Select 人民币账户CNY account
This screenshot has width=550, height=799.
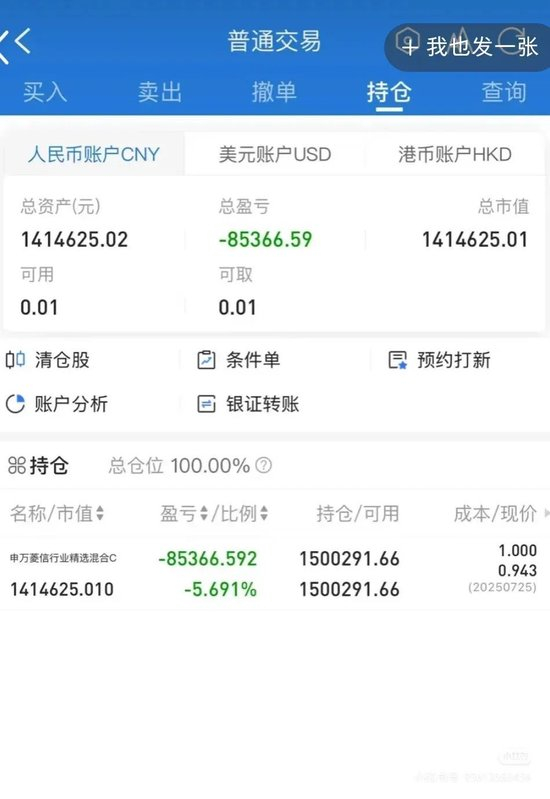(x=94, y=154)
